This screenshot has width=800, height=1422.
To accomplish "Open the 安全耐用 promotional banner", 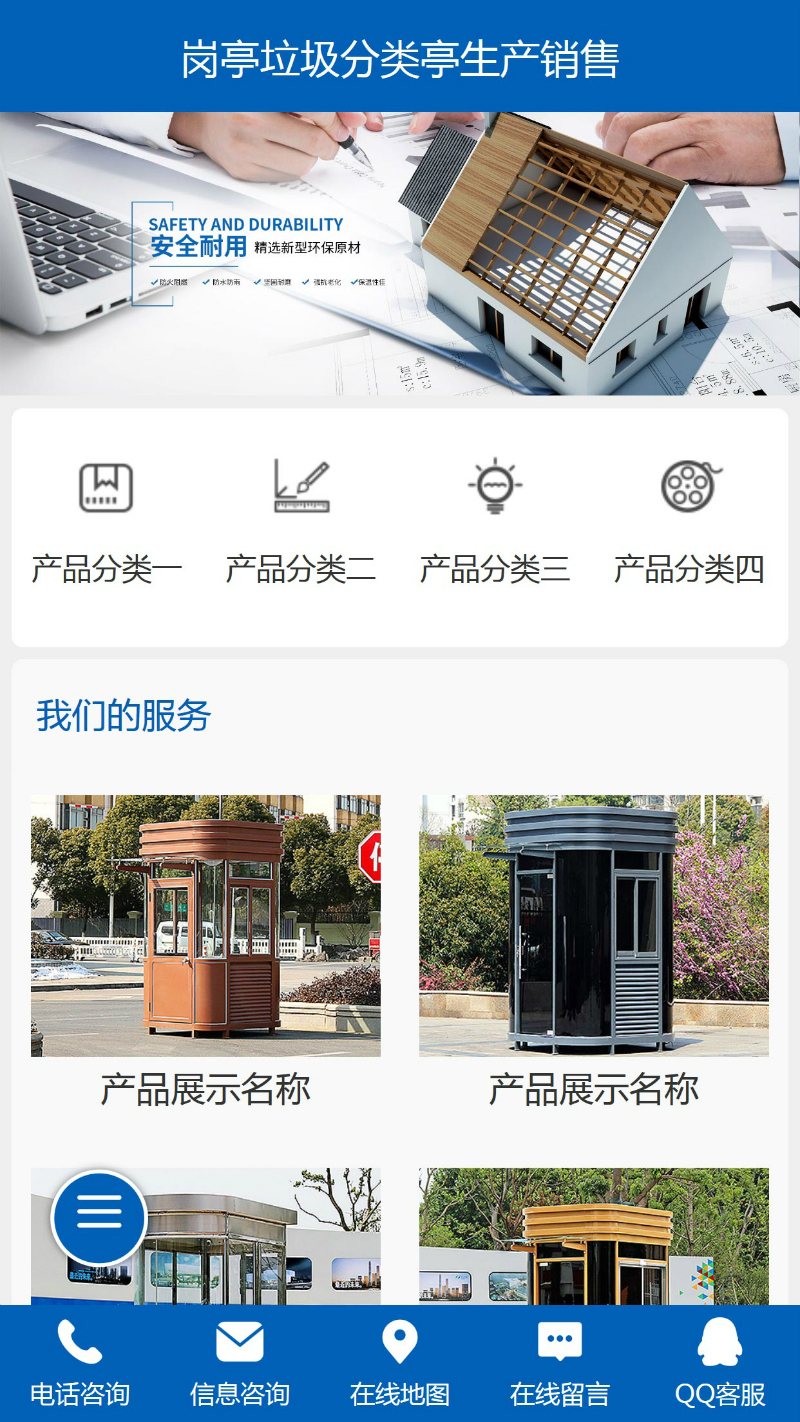I will tap(400, 254).
